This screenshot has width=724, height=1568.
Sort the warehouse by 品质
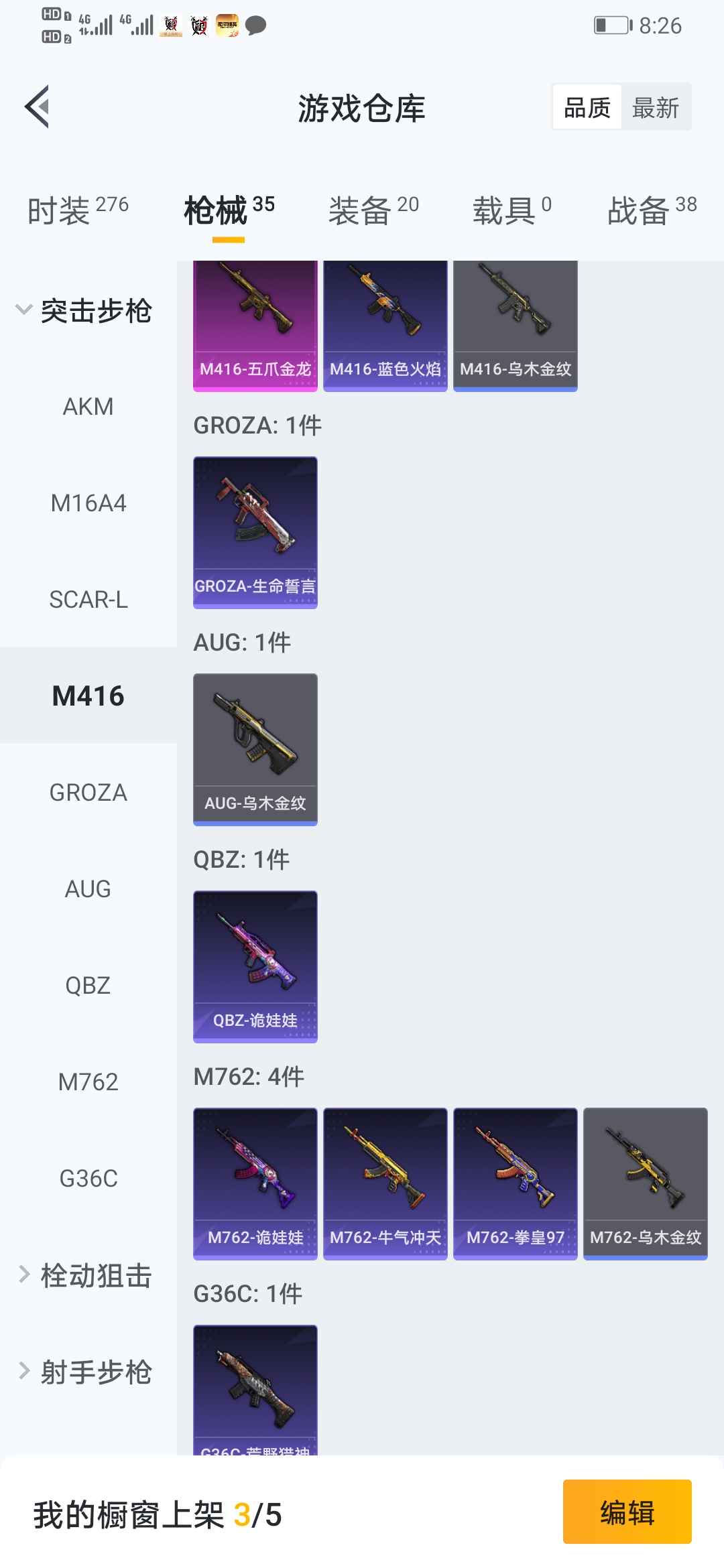point(587,107)
